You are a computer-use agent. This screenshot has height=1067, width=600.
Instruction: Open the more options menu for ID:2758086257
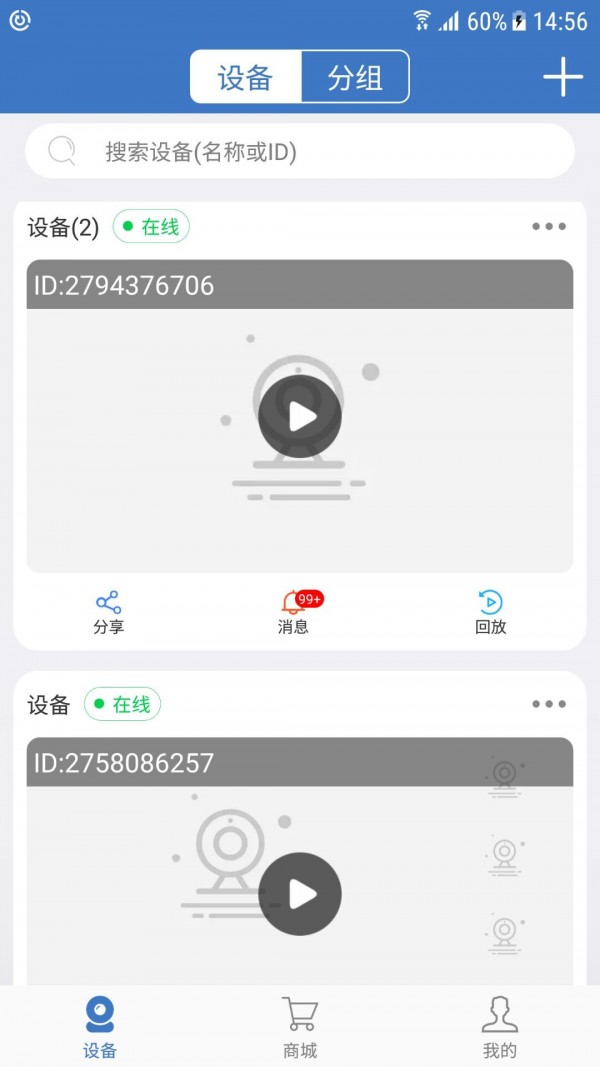[549, 704]
